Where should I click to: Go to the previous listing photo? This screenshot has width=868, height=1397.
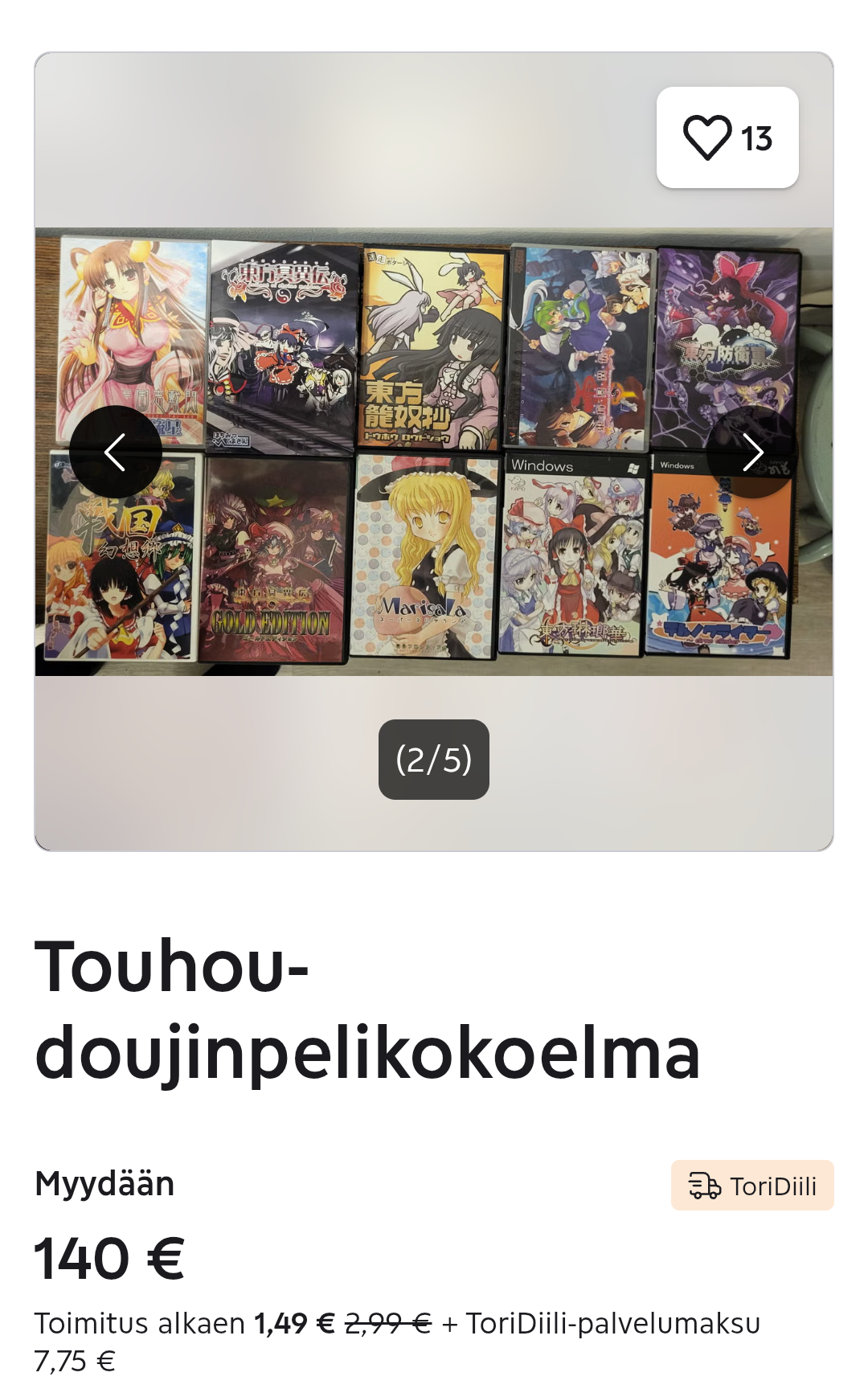pyautogui.click(x=116, y=452)
